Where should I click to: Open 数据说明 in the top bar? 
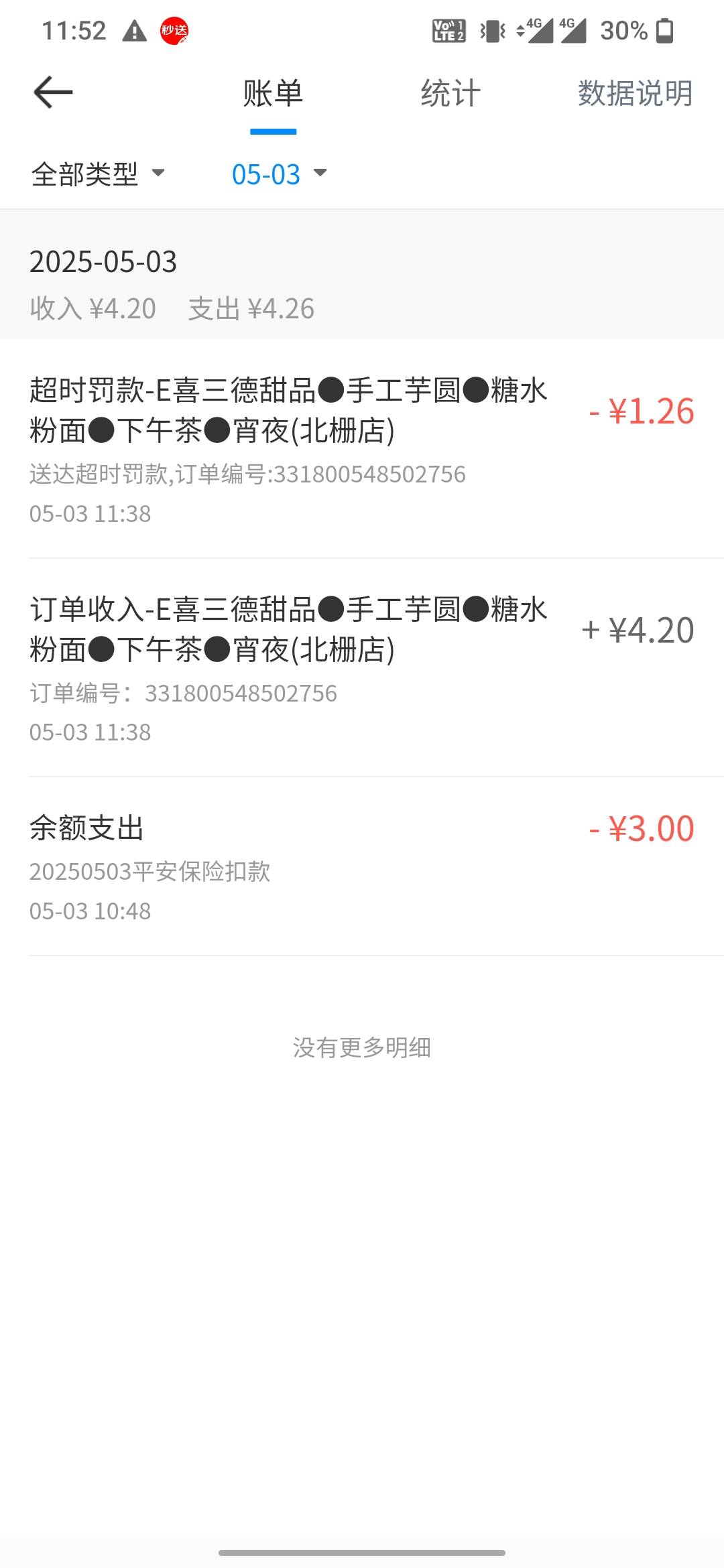pos(635,93)
